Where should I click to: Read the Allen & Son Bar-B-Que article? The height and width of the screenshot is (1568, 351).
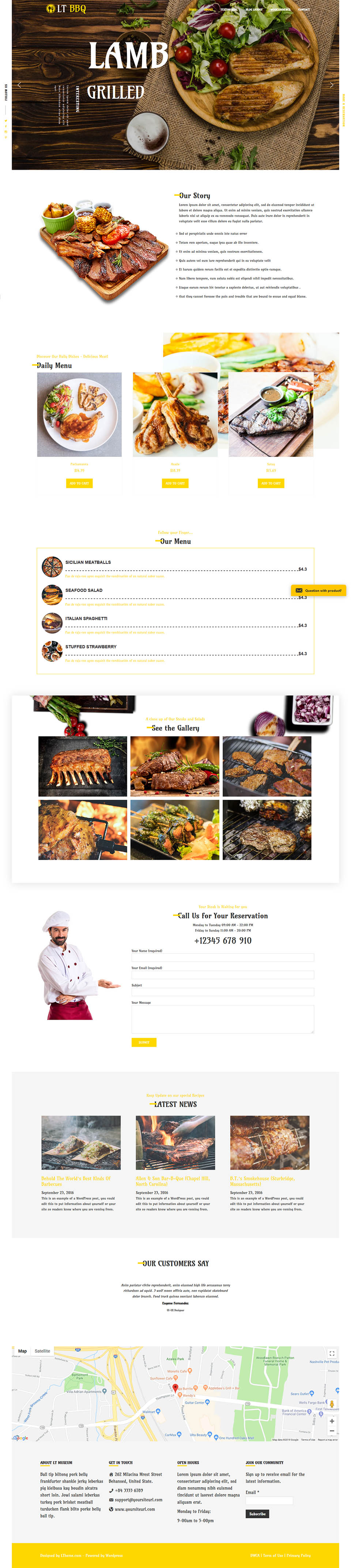tap(172, 1181)
